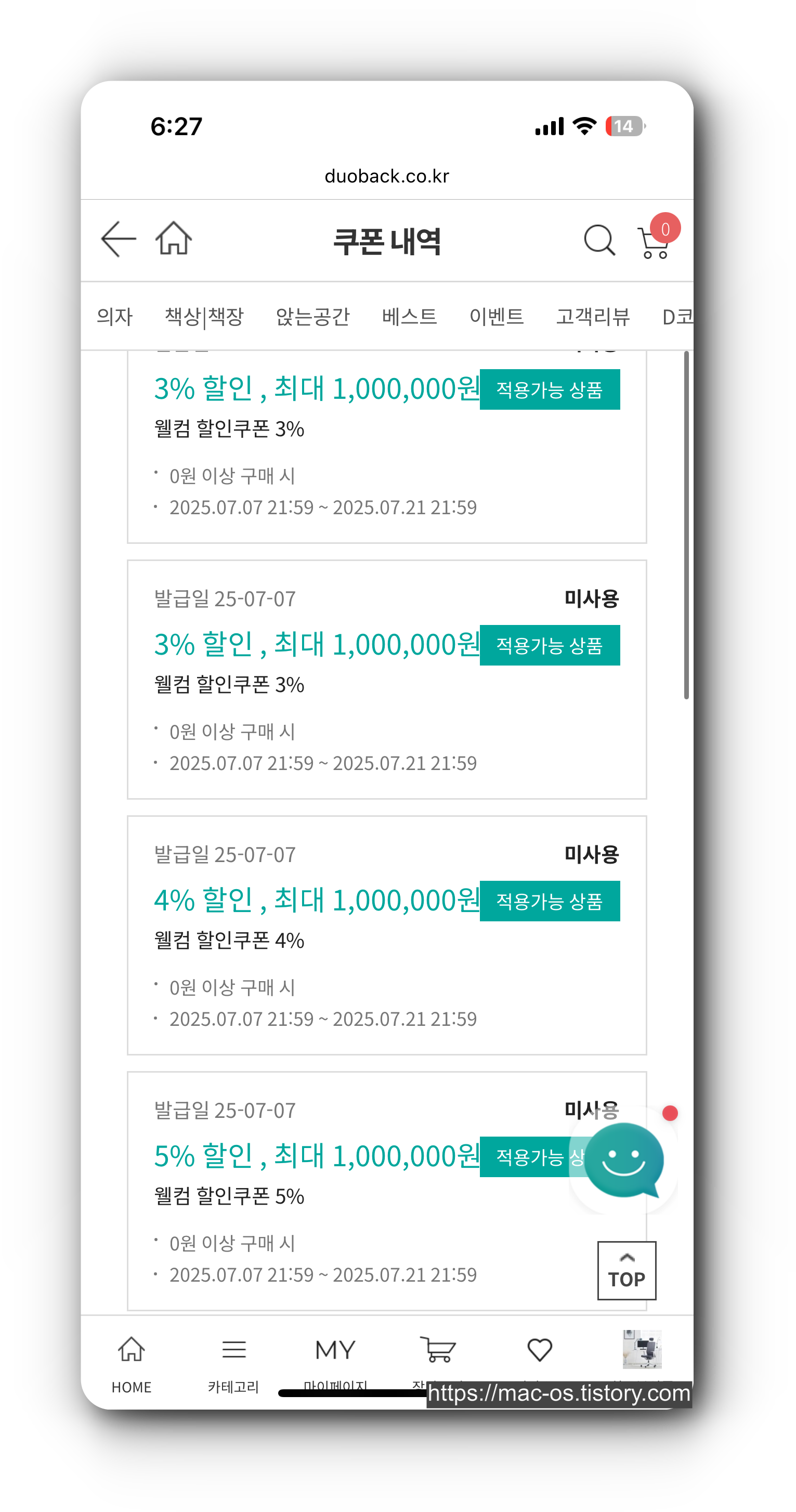The image size is (796, 1512).
Task: Open the heart wishlist in bottom navigation
Action: click(x=540, y=1350)
